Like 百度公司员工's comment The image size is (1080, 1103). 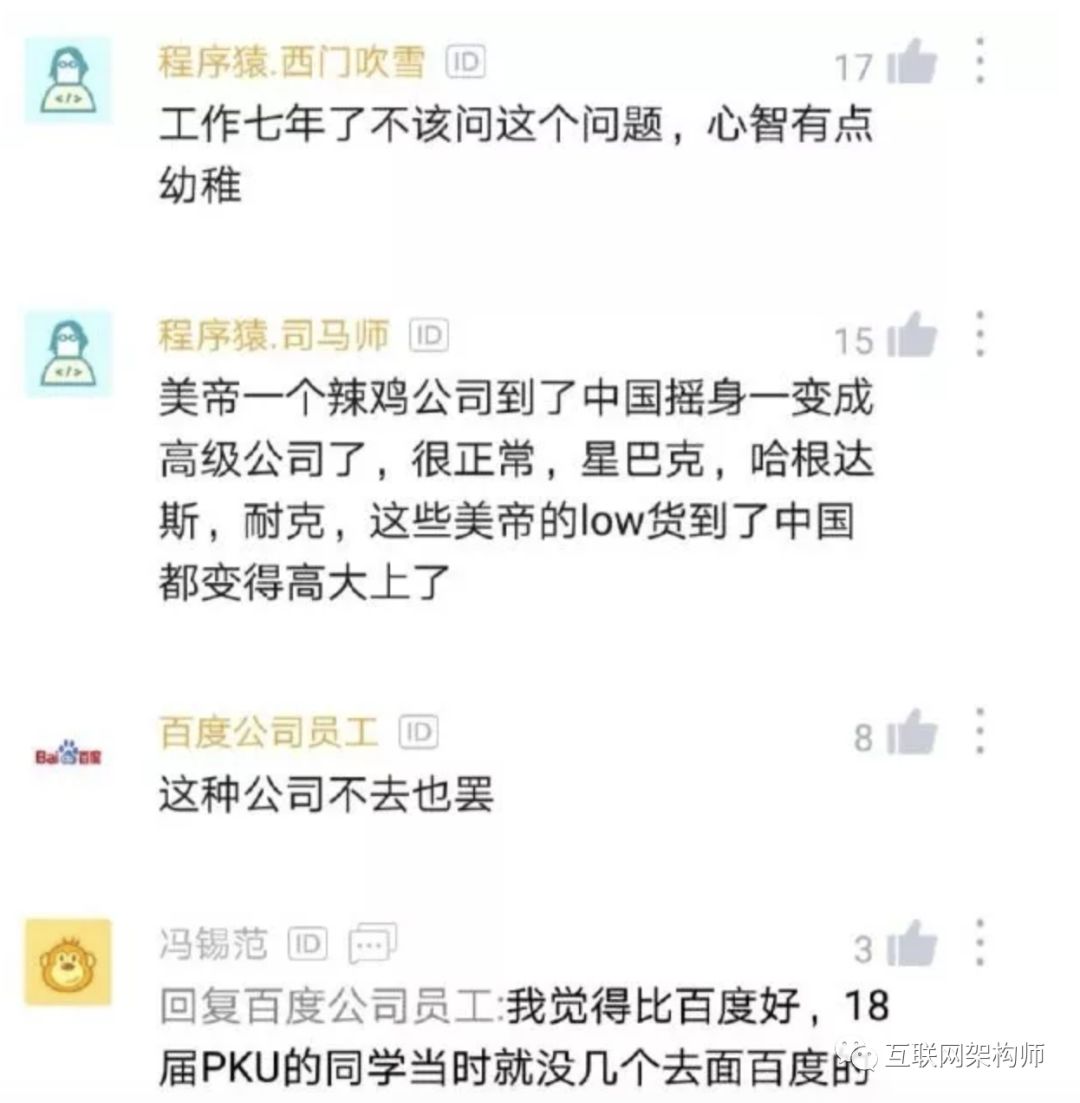pyautogui.click(x=910, y=733)
